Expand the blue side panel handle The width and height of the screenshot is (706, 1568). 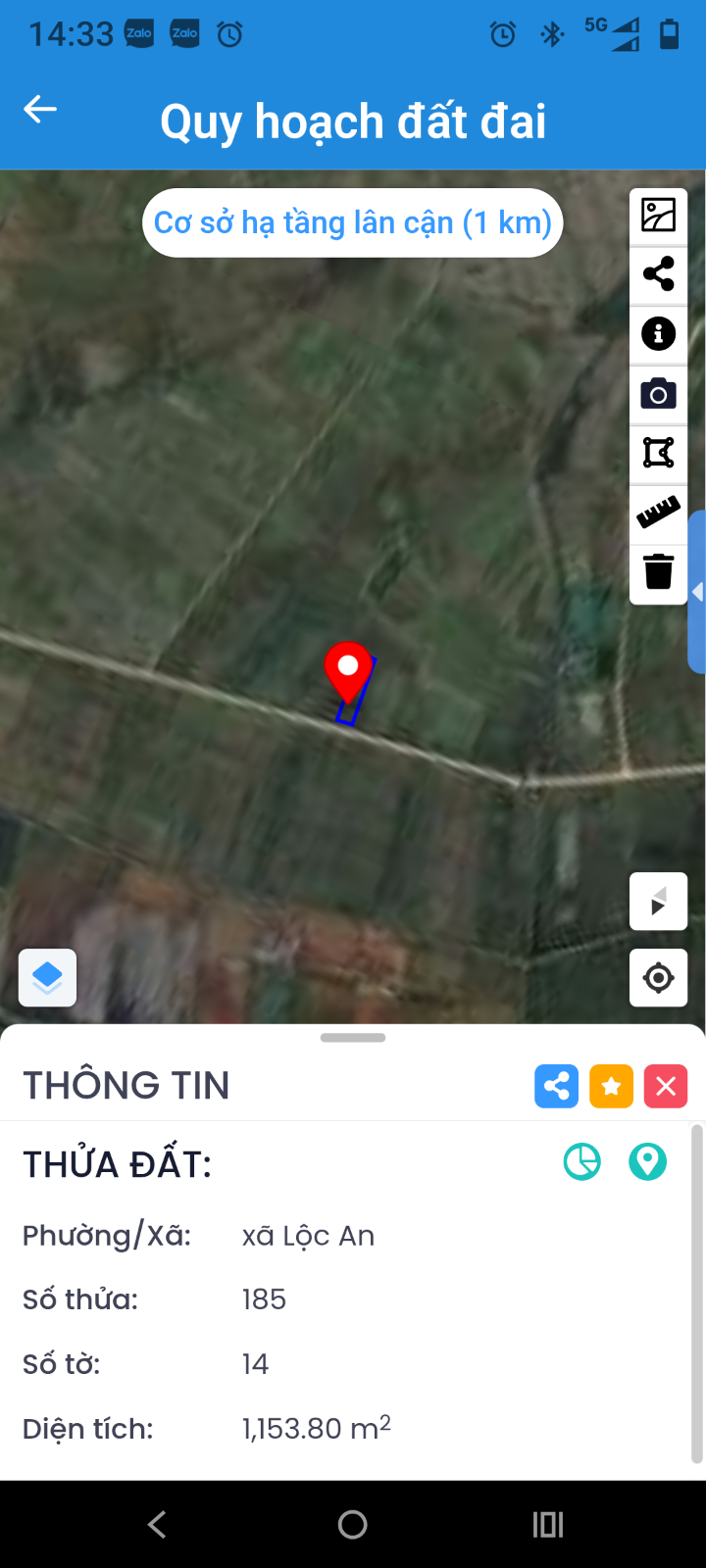pyautogui.click(x=697, y=592)
